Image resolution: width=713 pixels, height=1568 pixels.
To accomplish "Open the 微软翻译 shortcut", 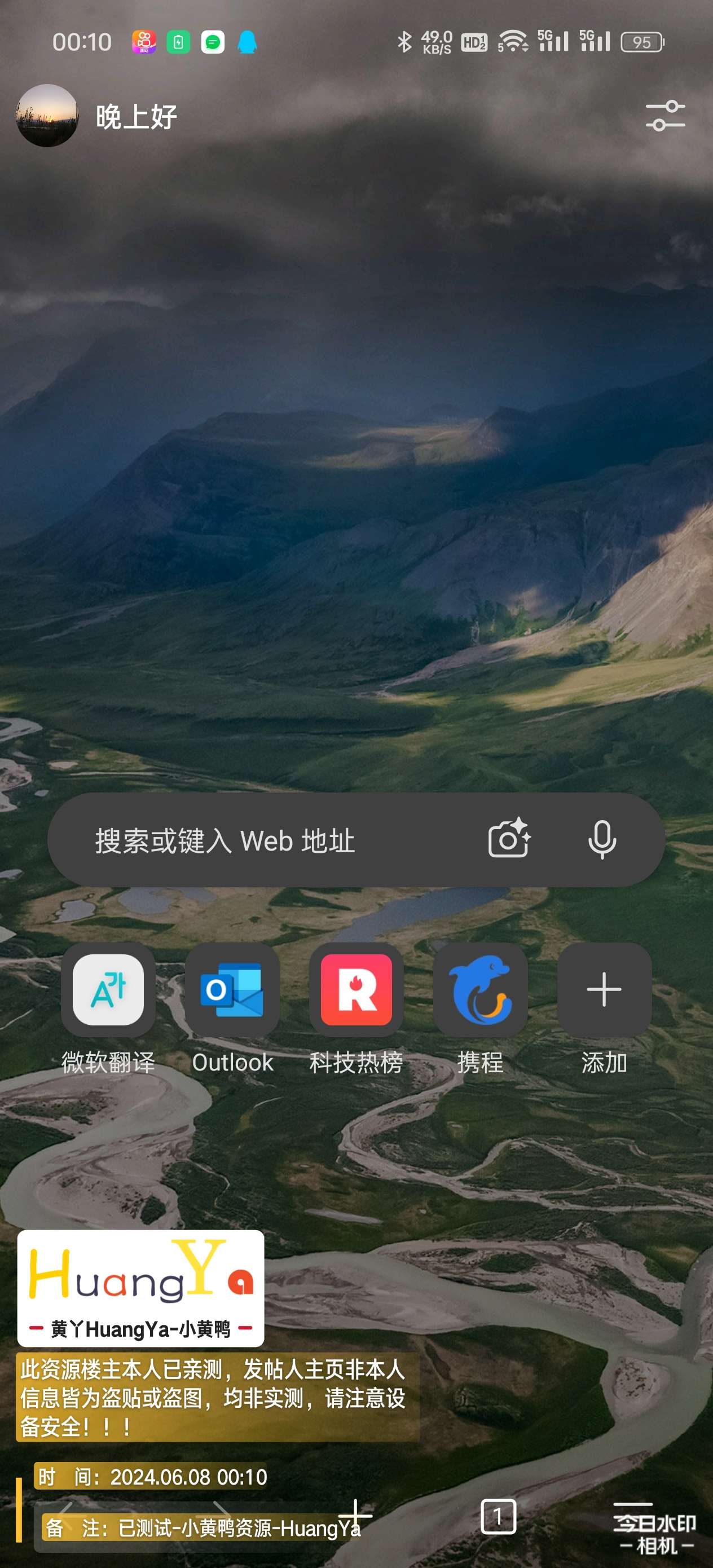I will pos(108,990).
